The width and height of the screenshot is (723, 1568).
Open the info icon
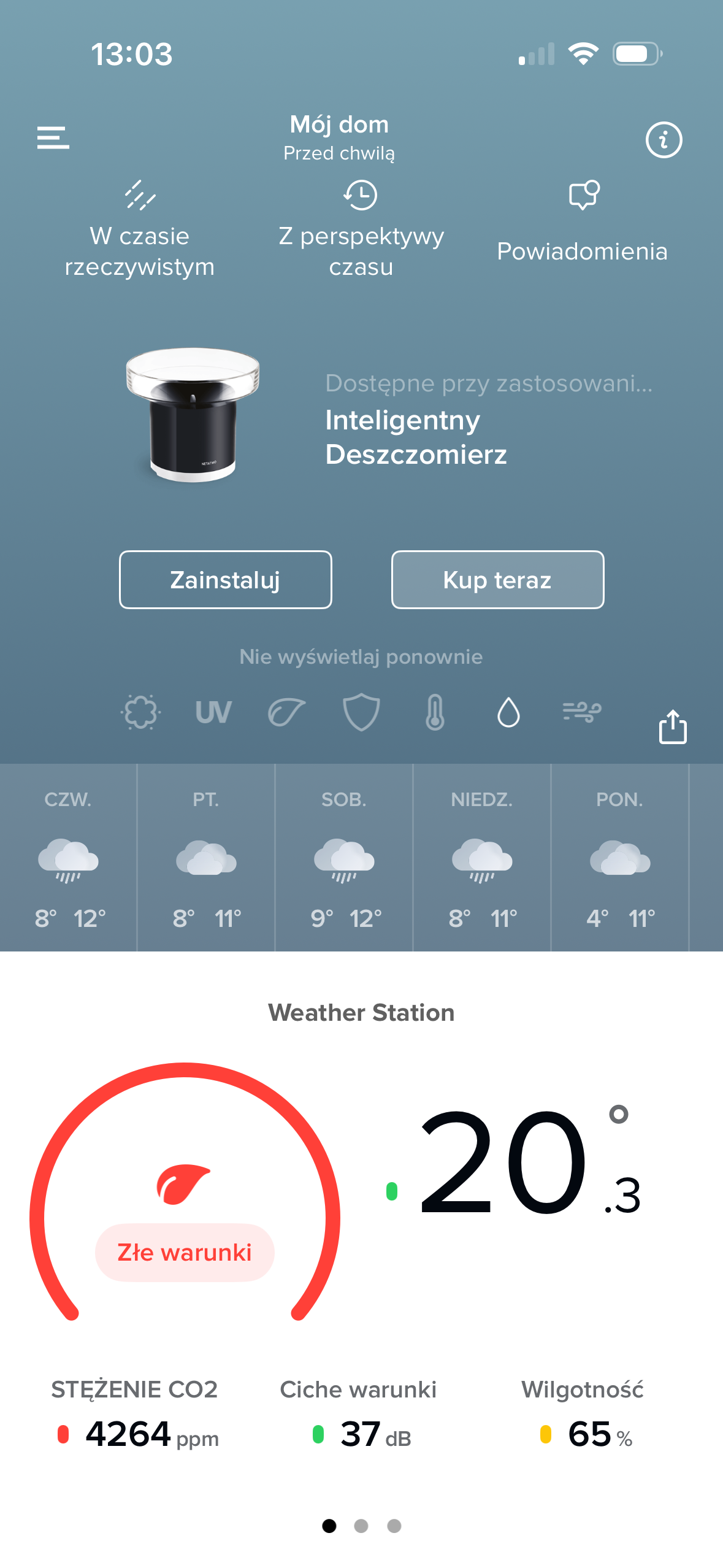pos(664,140)
